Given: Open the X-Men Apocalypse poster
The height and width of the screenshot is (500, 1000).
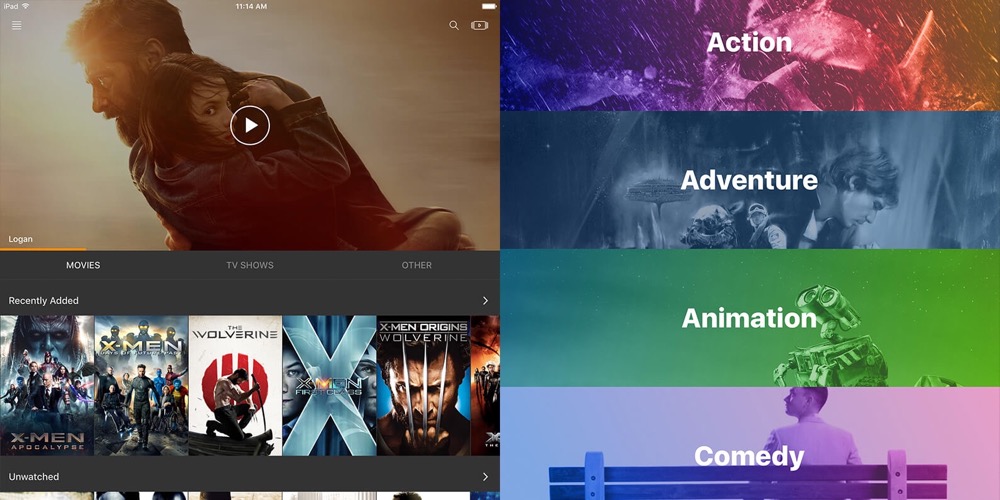Looking at the screenshot, I should pyautogui.click(x=47, y=385).
